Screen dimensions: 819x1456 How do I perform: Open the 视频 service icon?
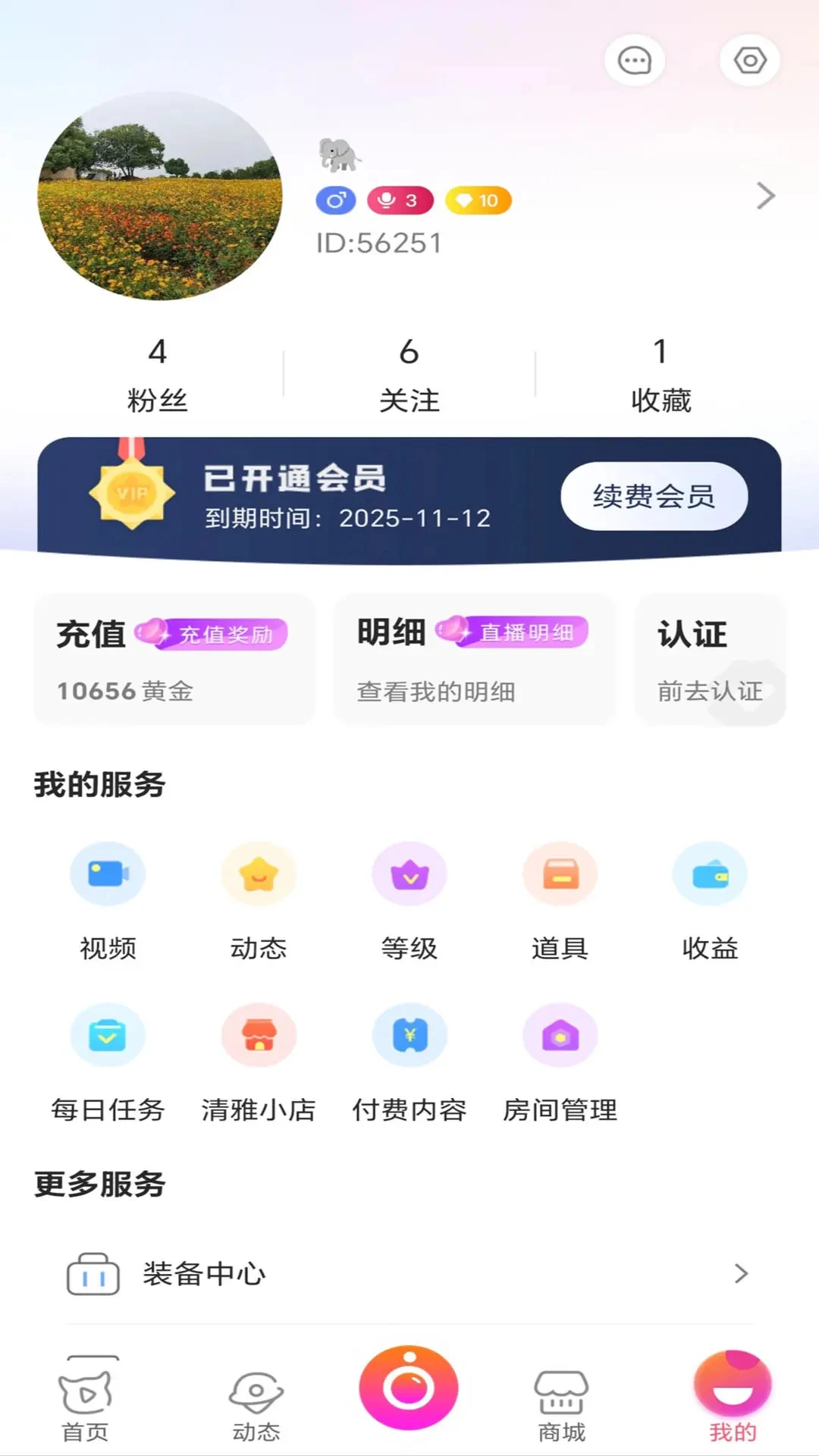coord(107,874)
